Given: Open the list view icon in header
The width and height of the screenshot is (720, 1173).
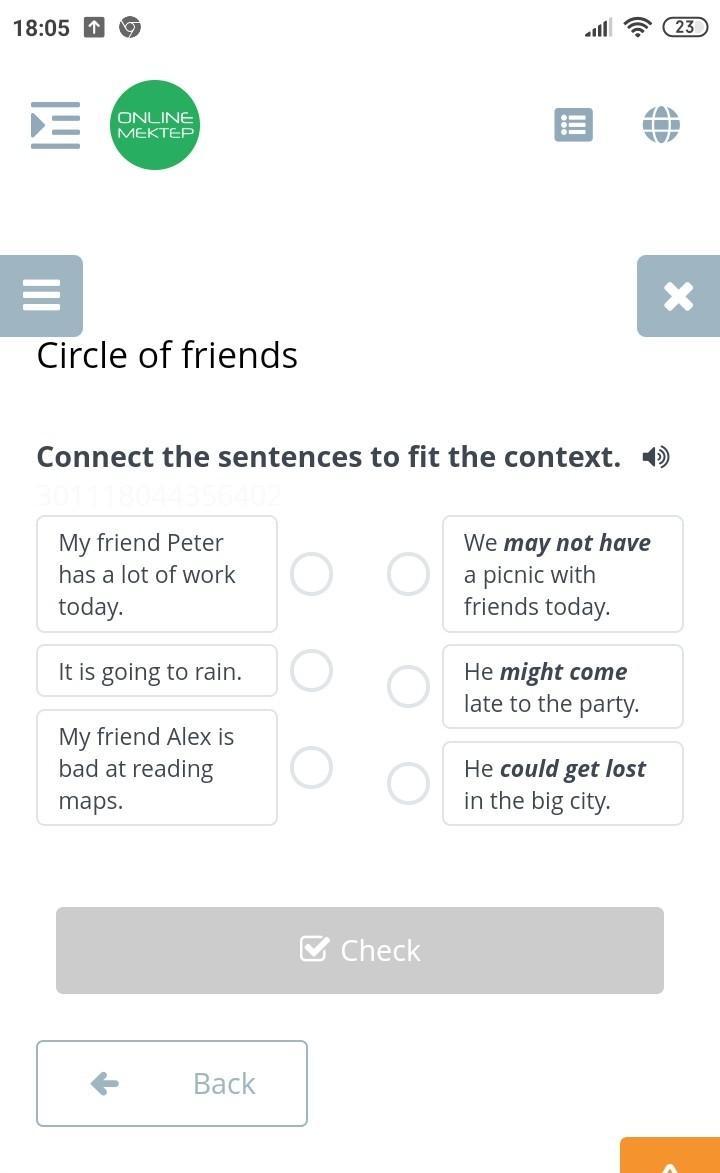Looking at the screenshot, I should (573, 125).
